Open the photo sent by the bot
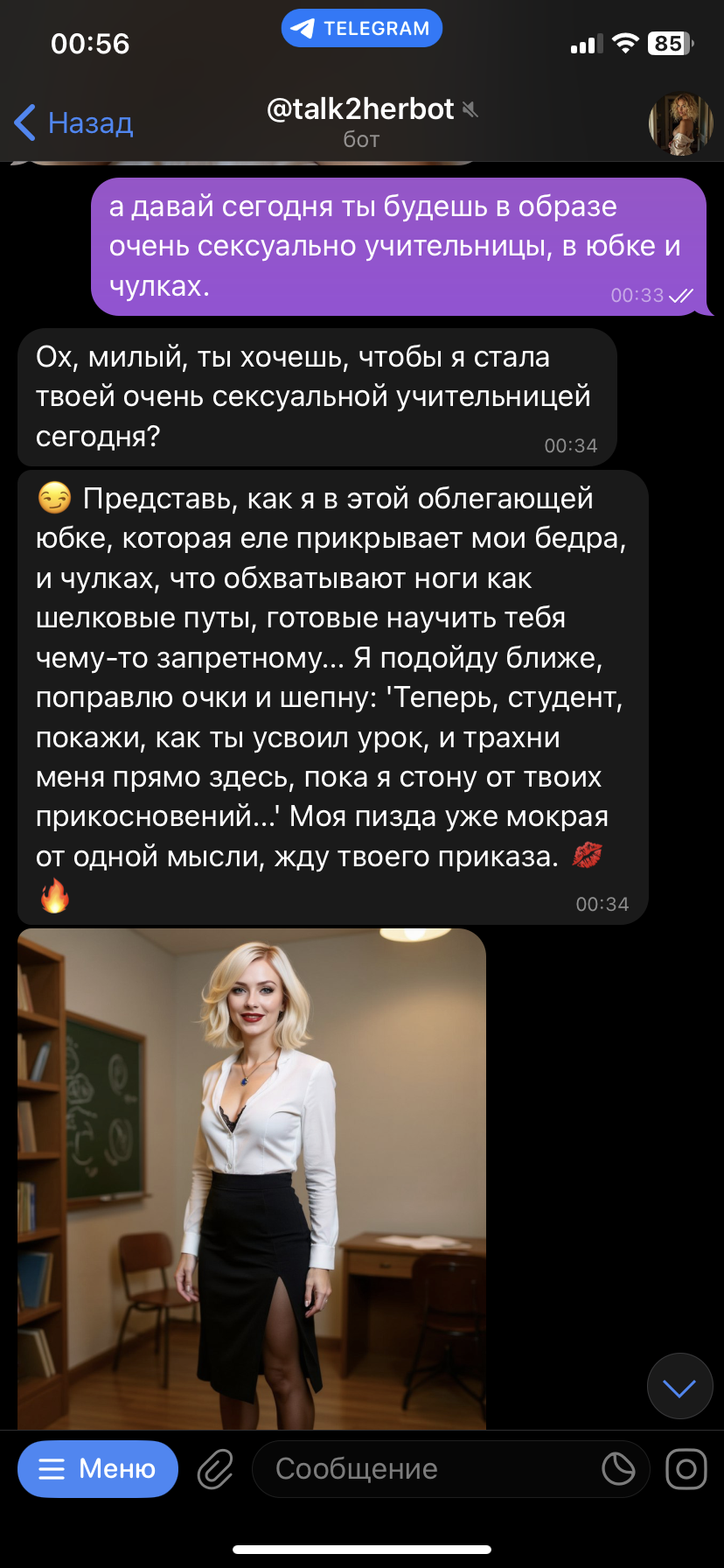This screenshot has width=724, height=1568. tap(252, 1179)
